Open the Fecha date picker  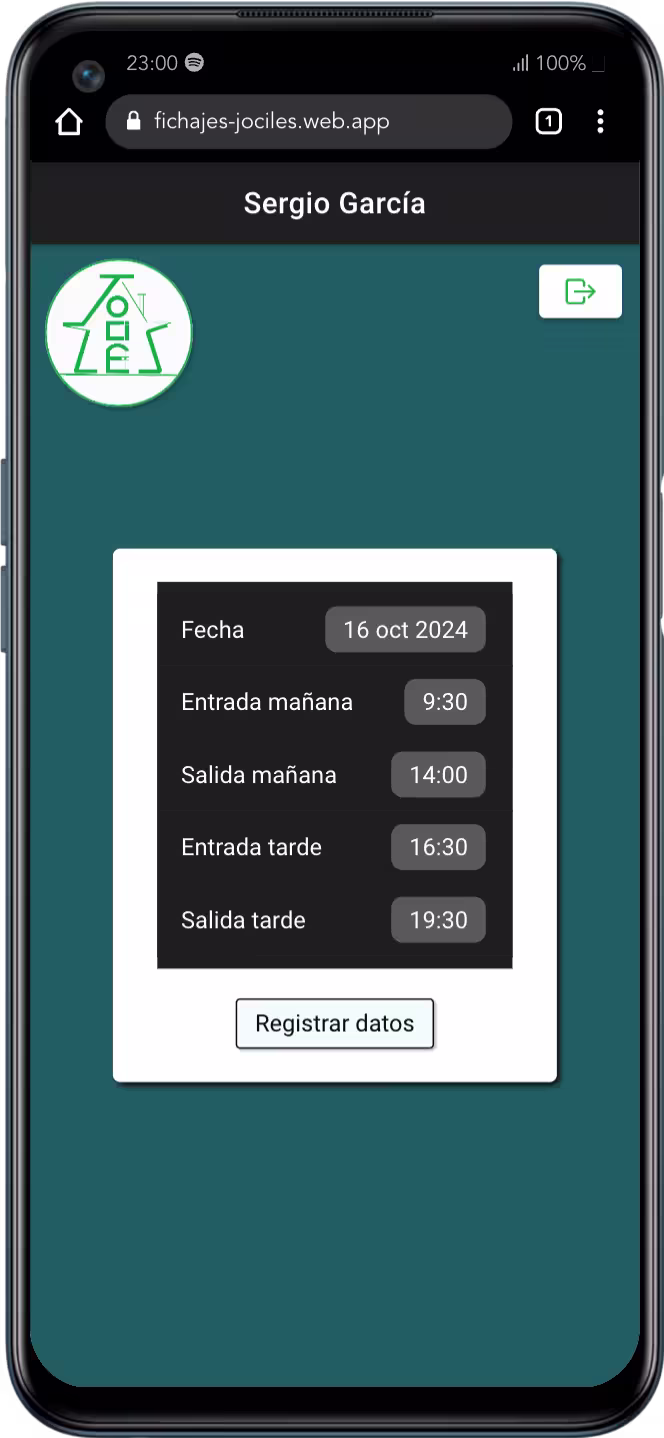point(405,630)
